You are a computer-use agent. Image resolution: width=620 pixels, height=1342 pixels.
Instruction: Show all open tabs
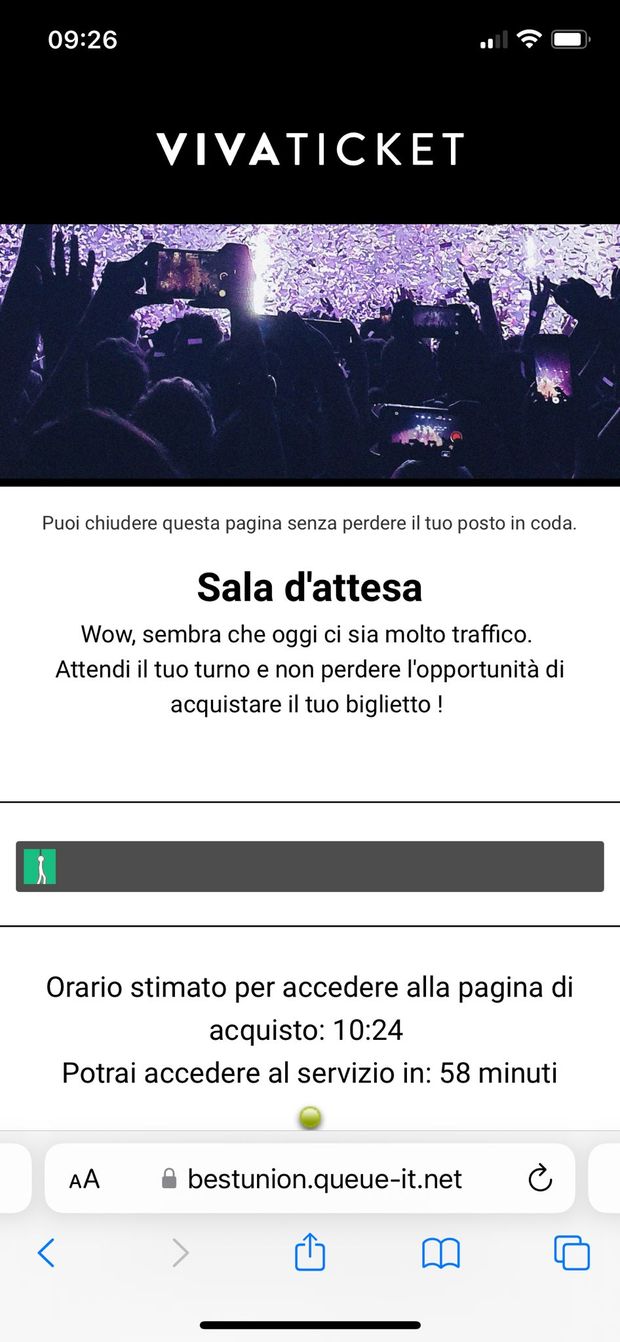571,1252
